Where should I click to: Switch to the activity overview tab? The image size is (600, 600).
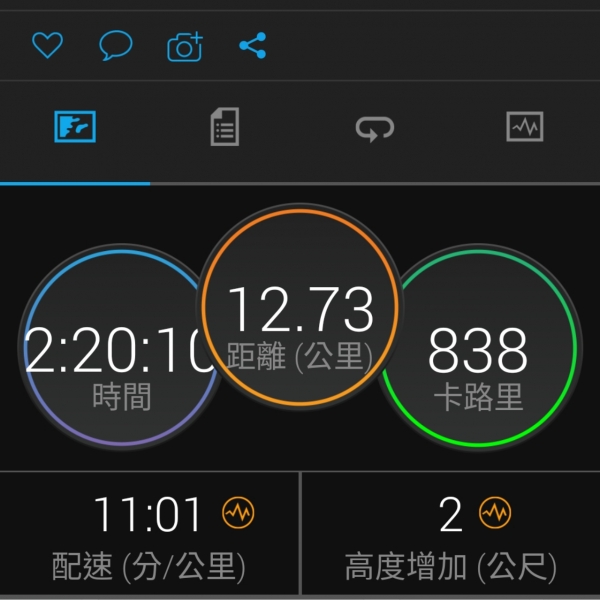pyautogui.click(x=75, y=128)
